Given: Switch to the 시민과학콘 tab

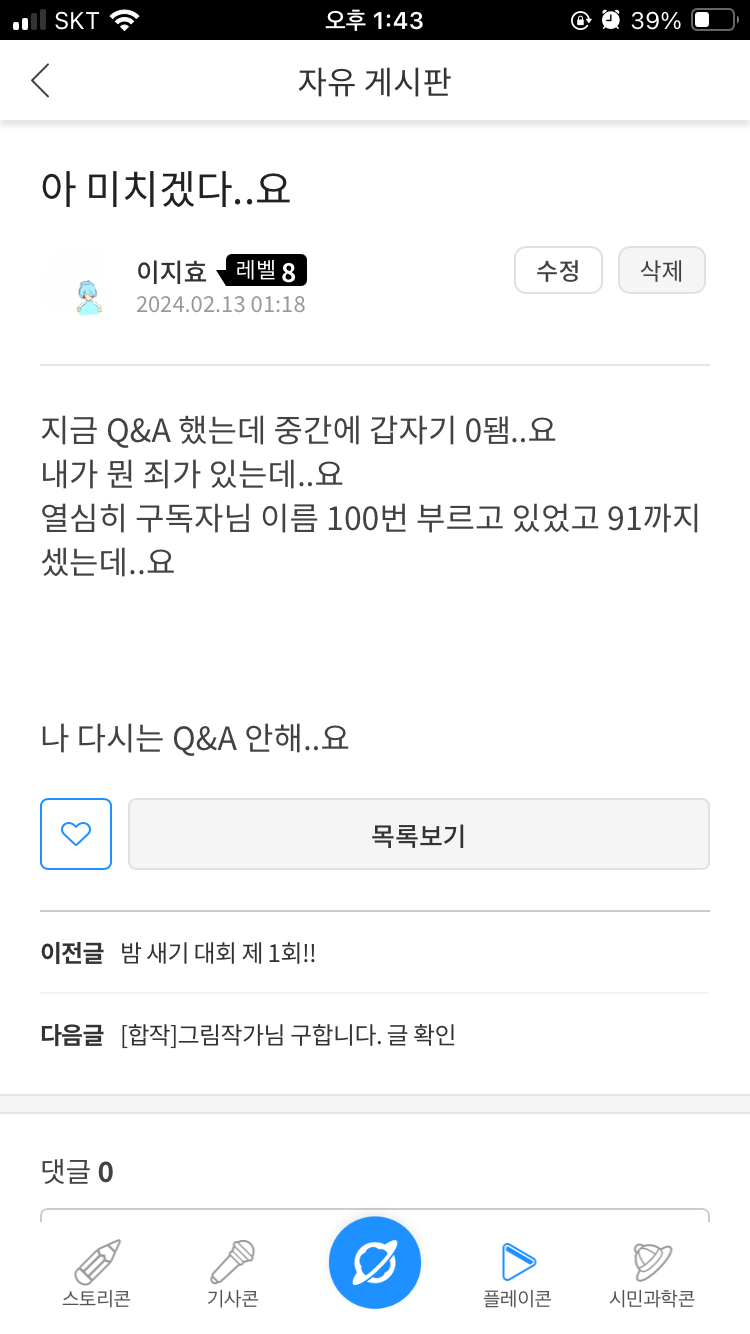Looking at the screenshot, I should pos(652,1273).
